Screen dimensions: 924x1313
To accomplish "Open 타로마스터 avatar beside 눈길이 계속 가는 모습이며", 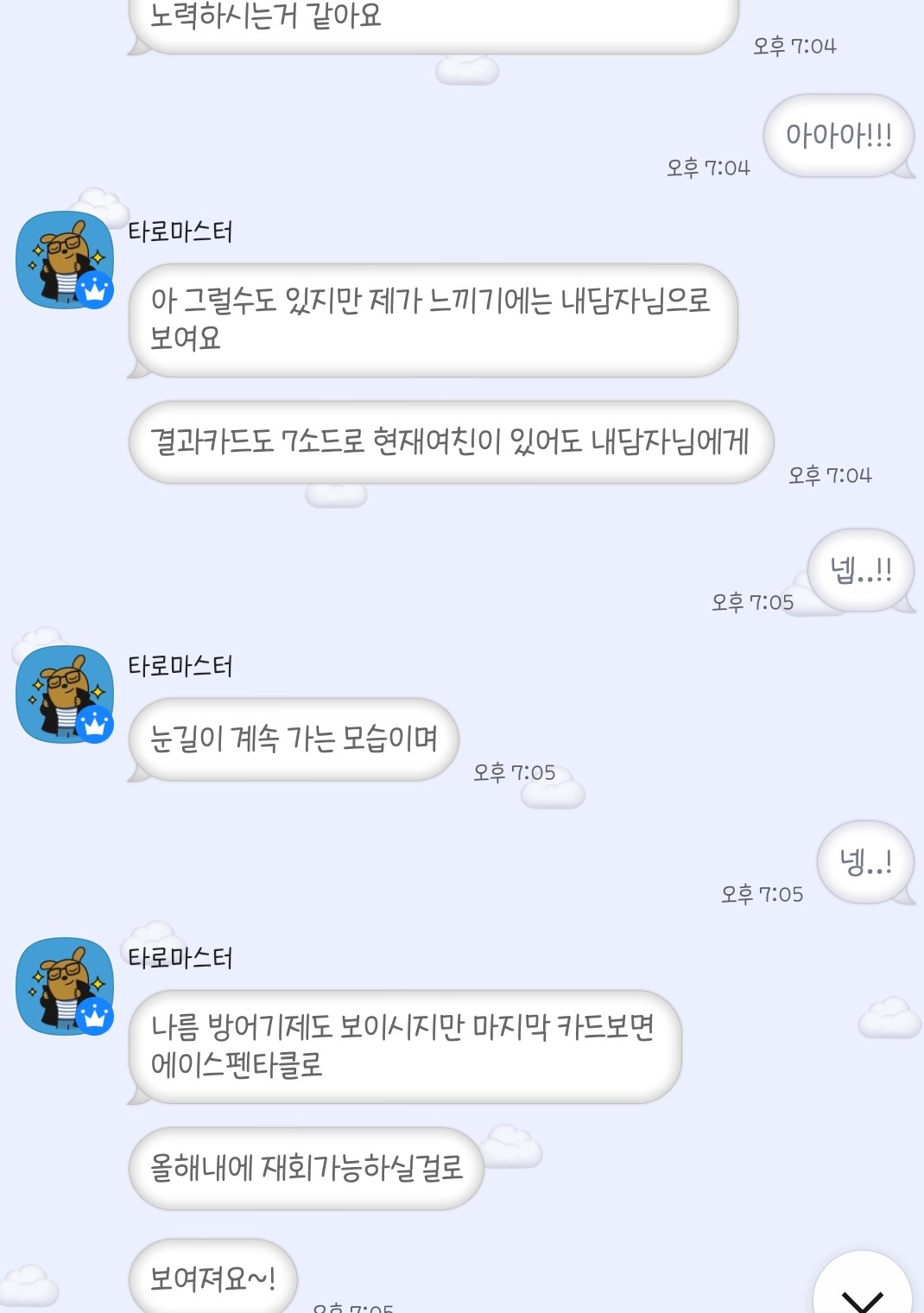I will 65,695.
